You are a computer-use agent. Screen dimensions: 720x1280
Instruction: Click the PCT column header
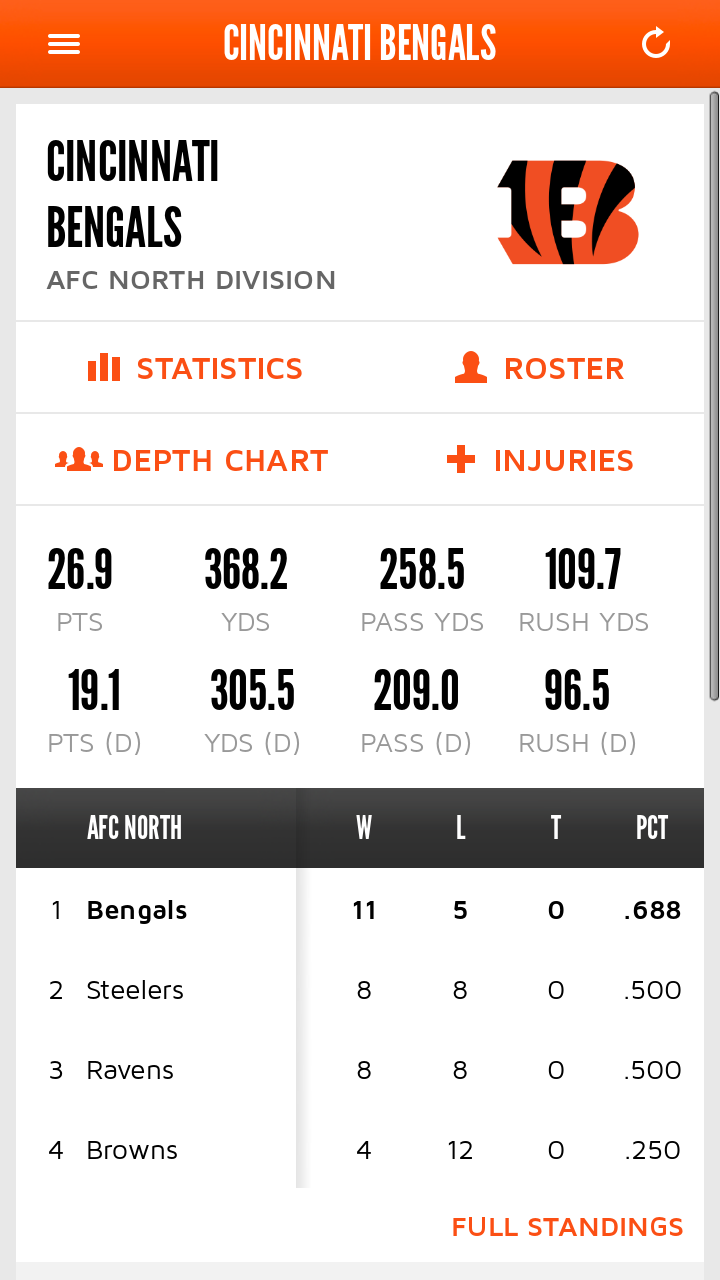(651, 828)
